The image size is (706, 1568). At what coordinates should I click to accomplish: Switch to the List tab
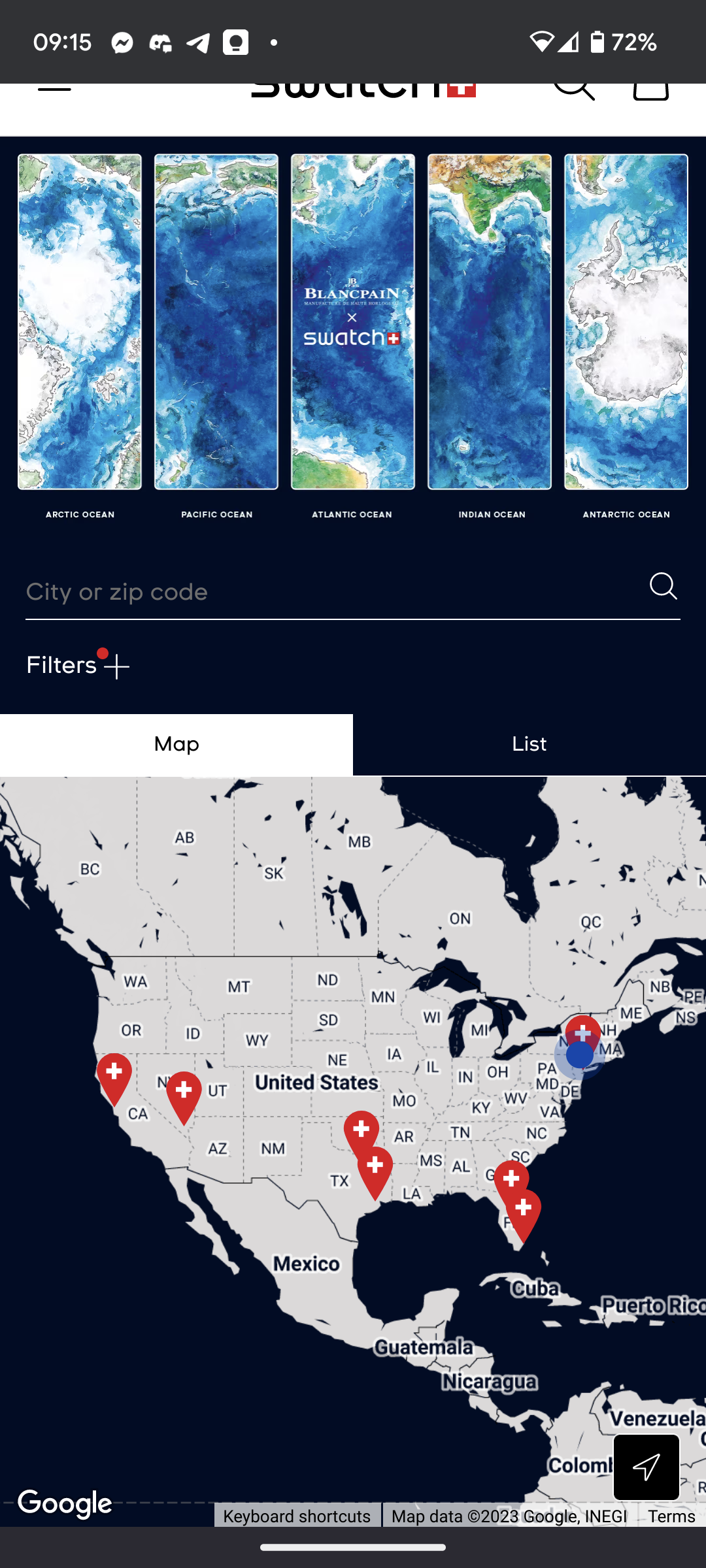(529, 744)
